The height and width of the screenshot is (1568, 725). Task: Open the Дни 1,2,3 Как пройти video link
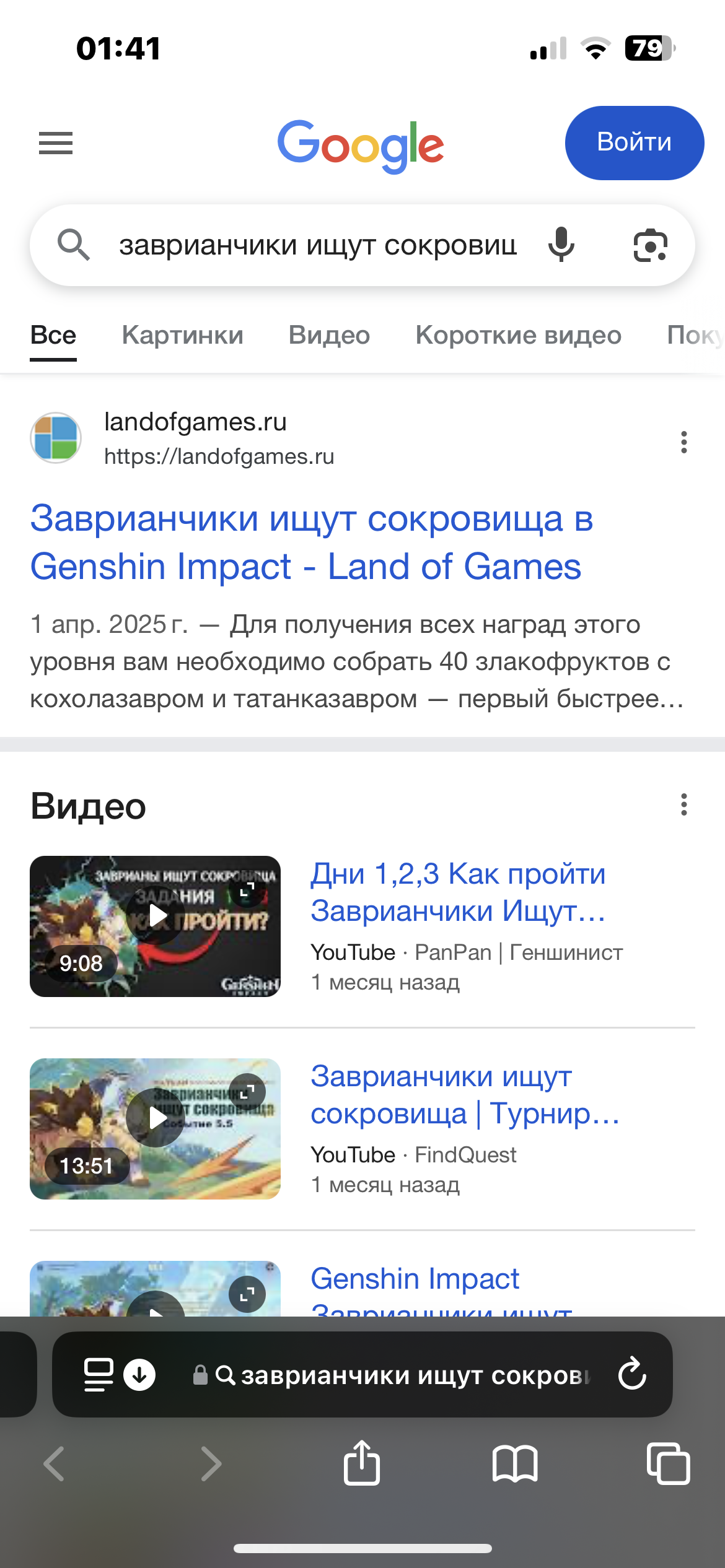pos(459,892)
